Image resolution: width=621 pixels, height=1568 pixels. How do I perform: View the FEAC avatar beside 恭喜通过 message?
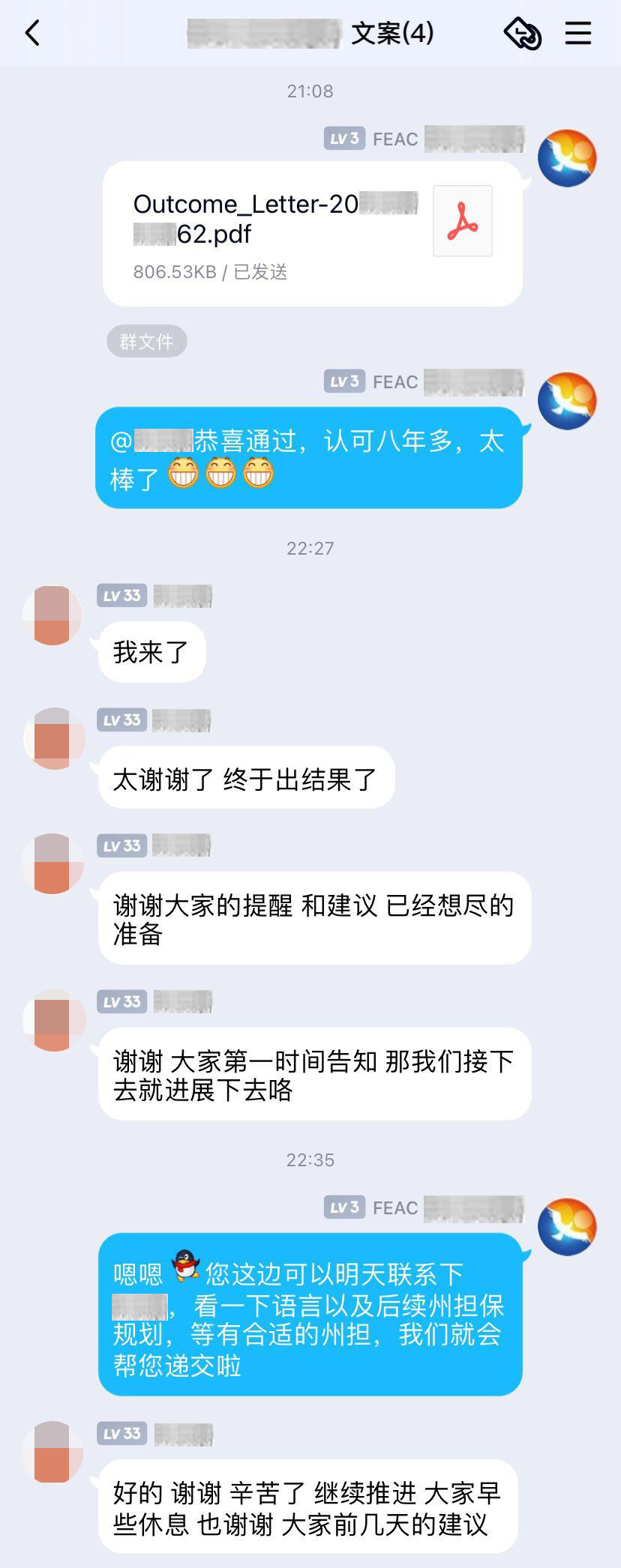[x=567, y=401]
